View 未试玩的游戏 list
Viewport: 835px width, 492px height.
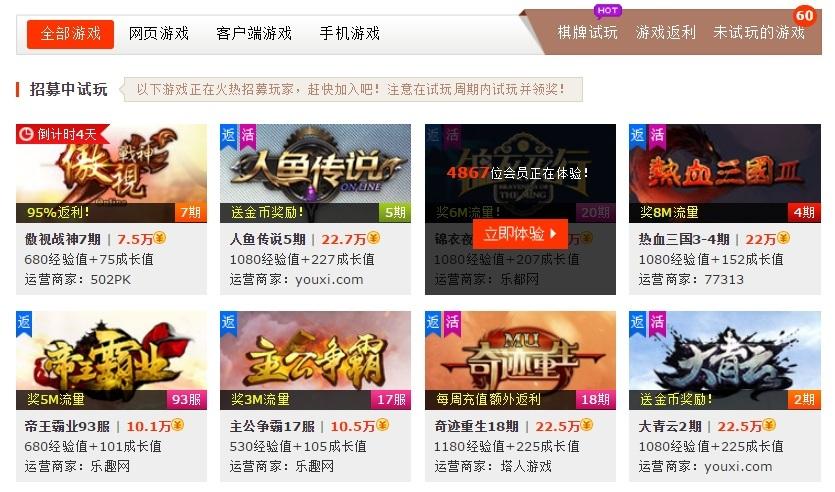759,33
